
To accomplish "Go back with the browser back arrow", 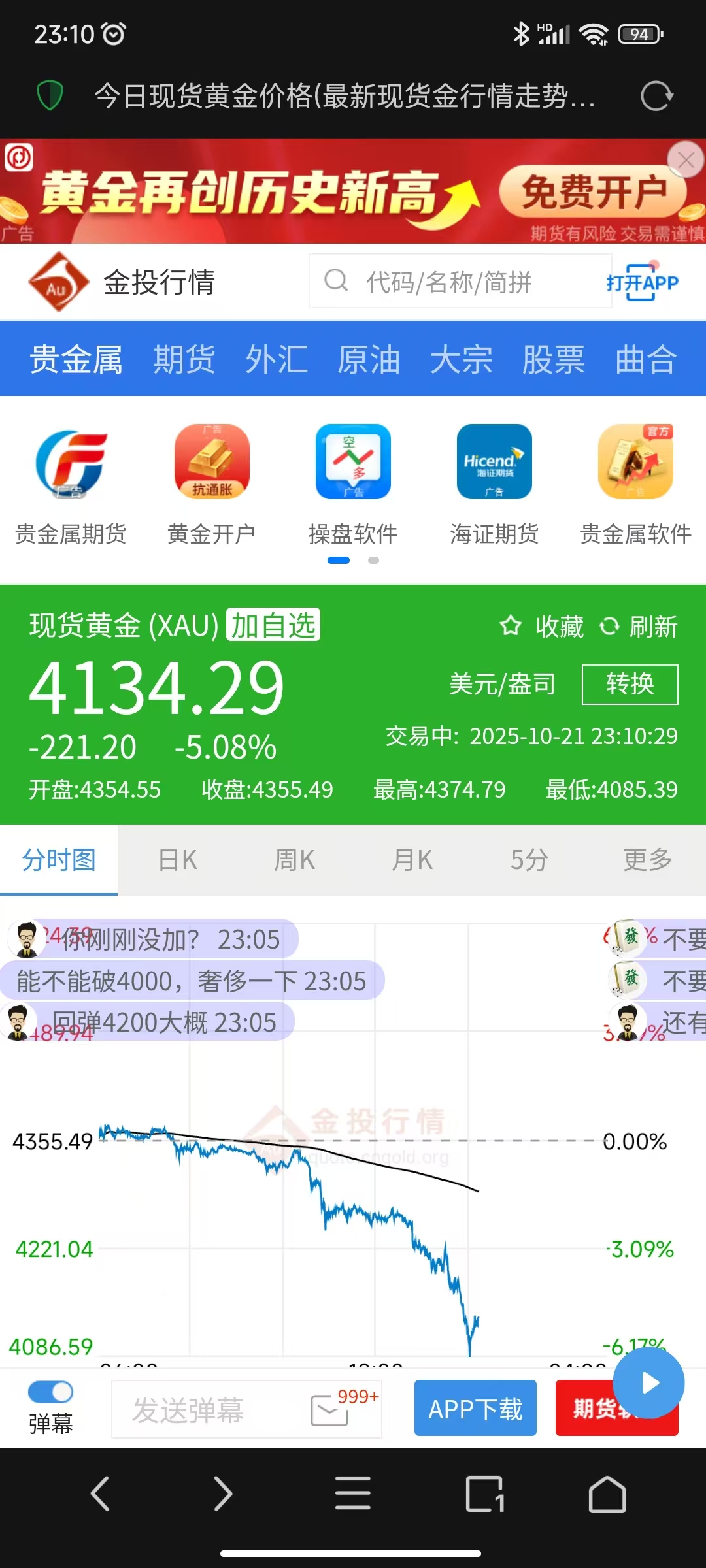I will pyautogui.click(x=100, y=1494).
